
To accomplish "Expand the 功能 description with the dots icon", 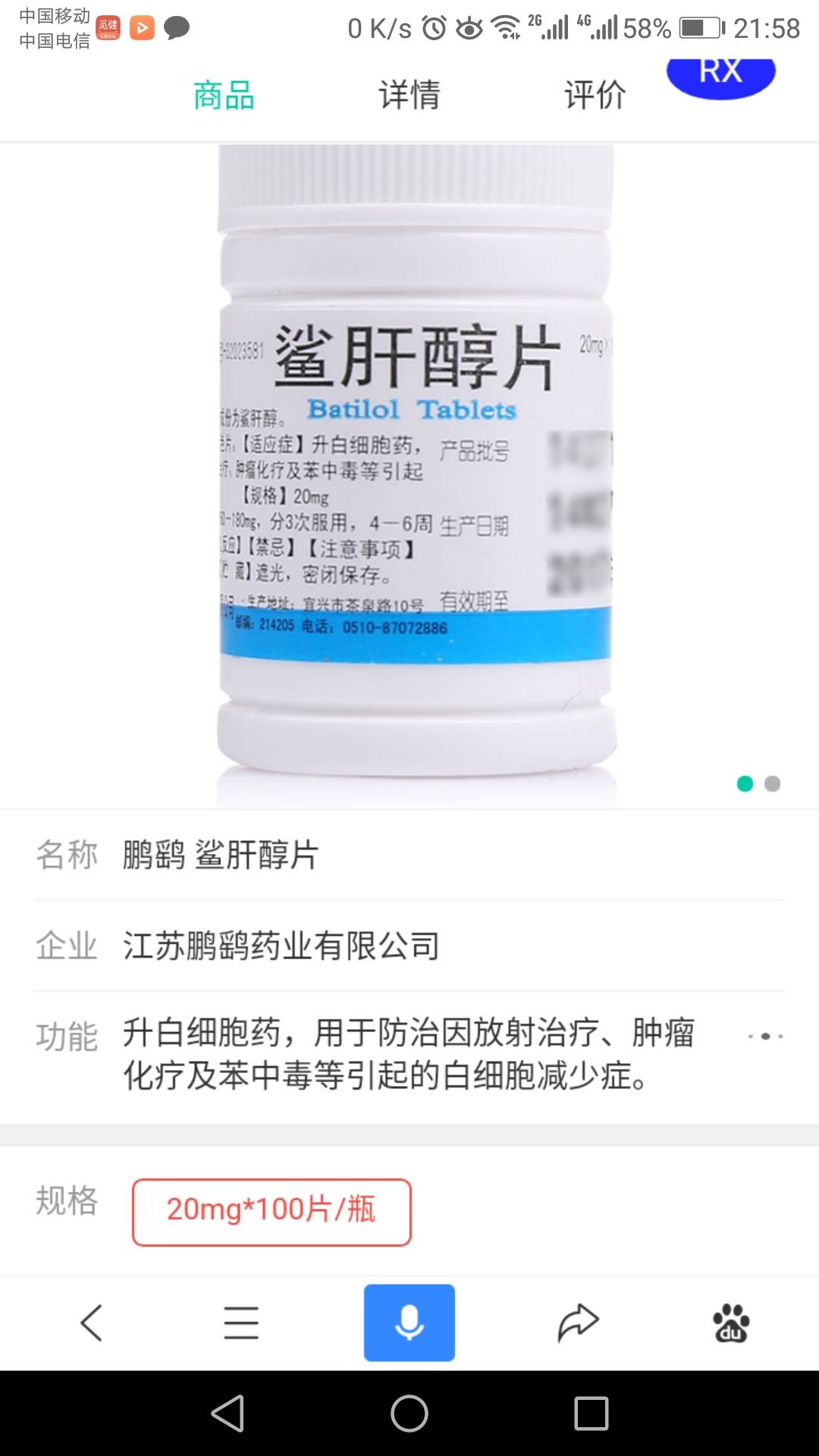I will (764, 1036).
